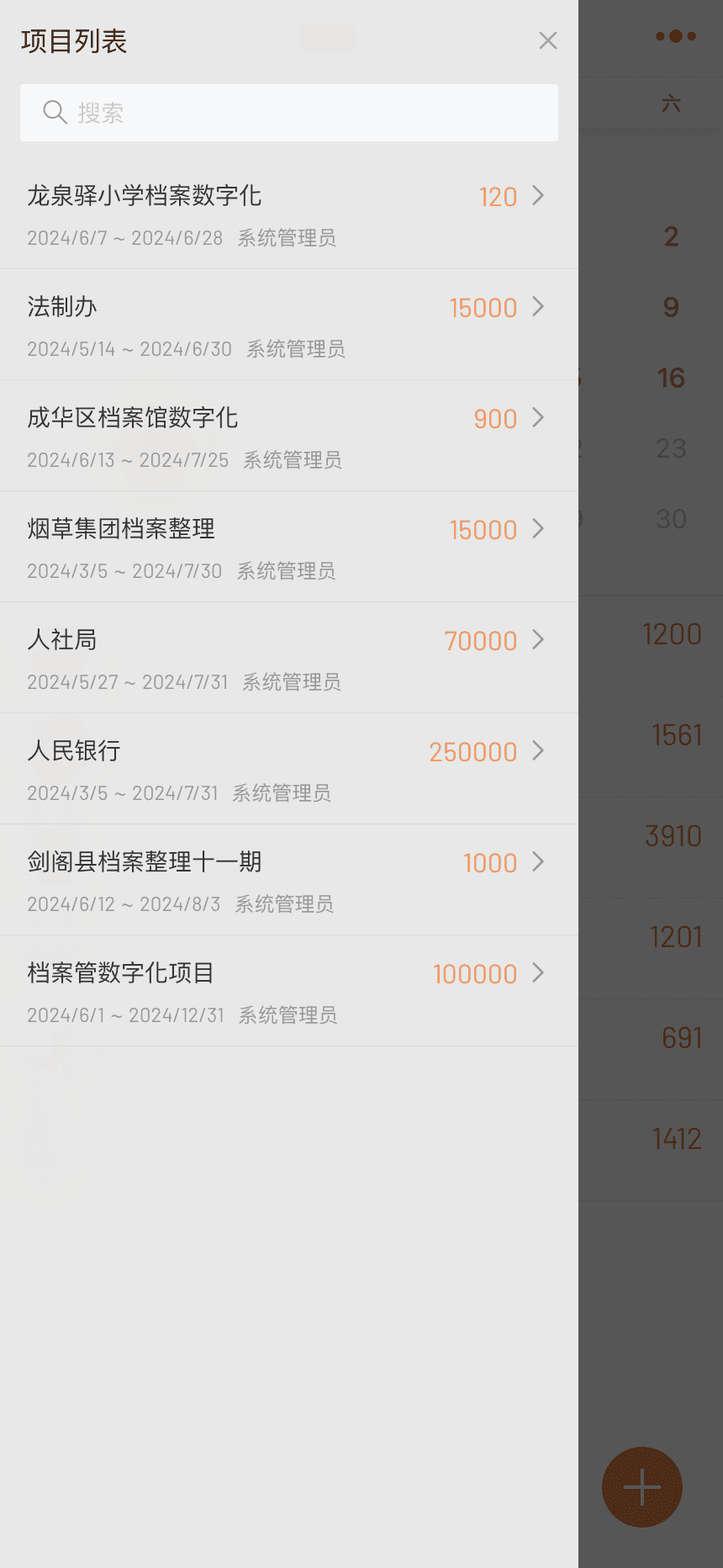The width and height of the screenshot is (723, 1568).
Task: Click the arrow next to 剑阁县档案整理十一期
Action: click(538, 862)
